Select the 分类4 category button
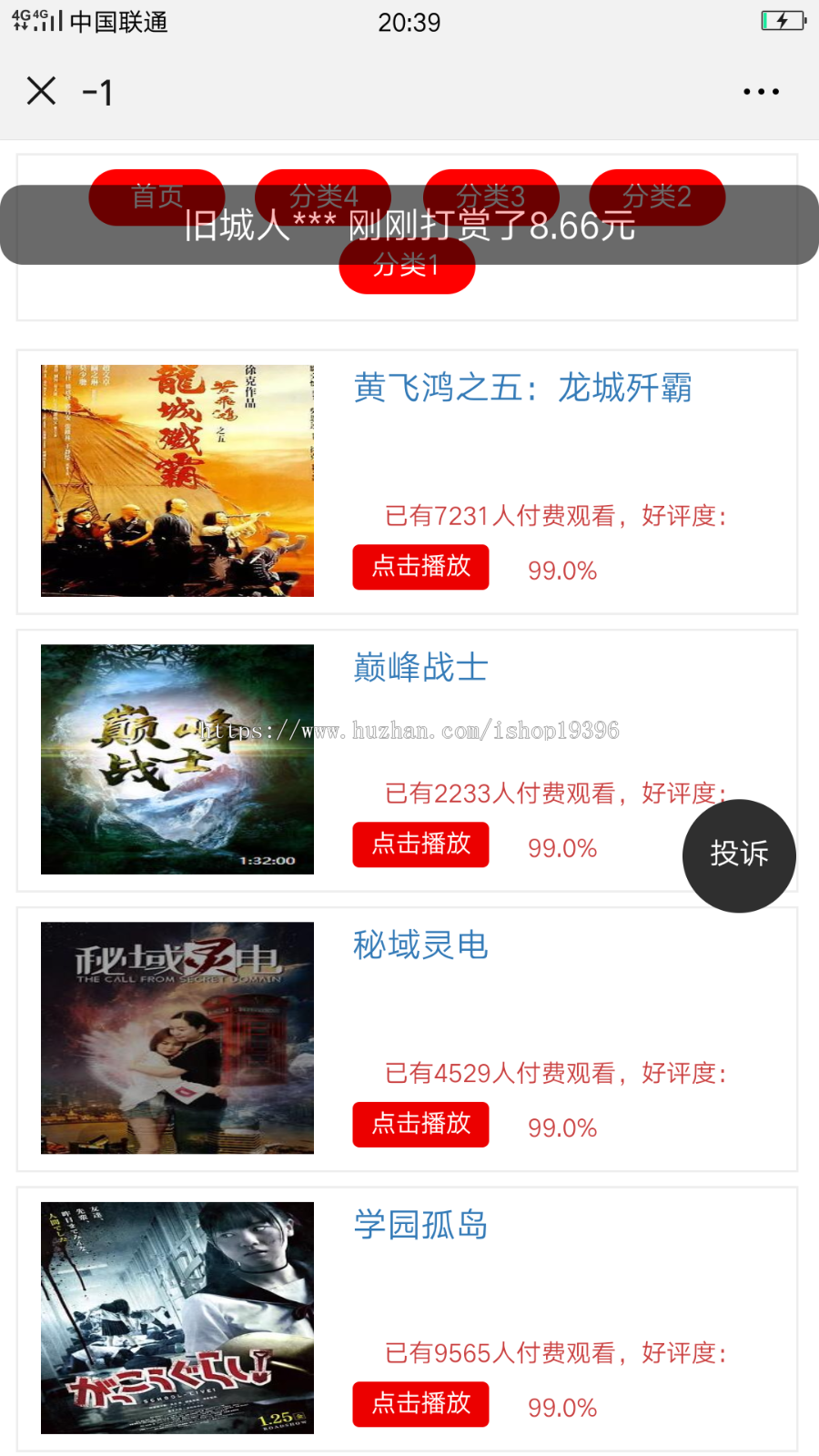Image resolution: width=819 pixels, height=1456 pixels. (x=324, y=194)
